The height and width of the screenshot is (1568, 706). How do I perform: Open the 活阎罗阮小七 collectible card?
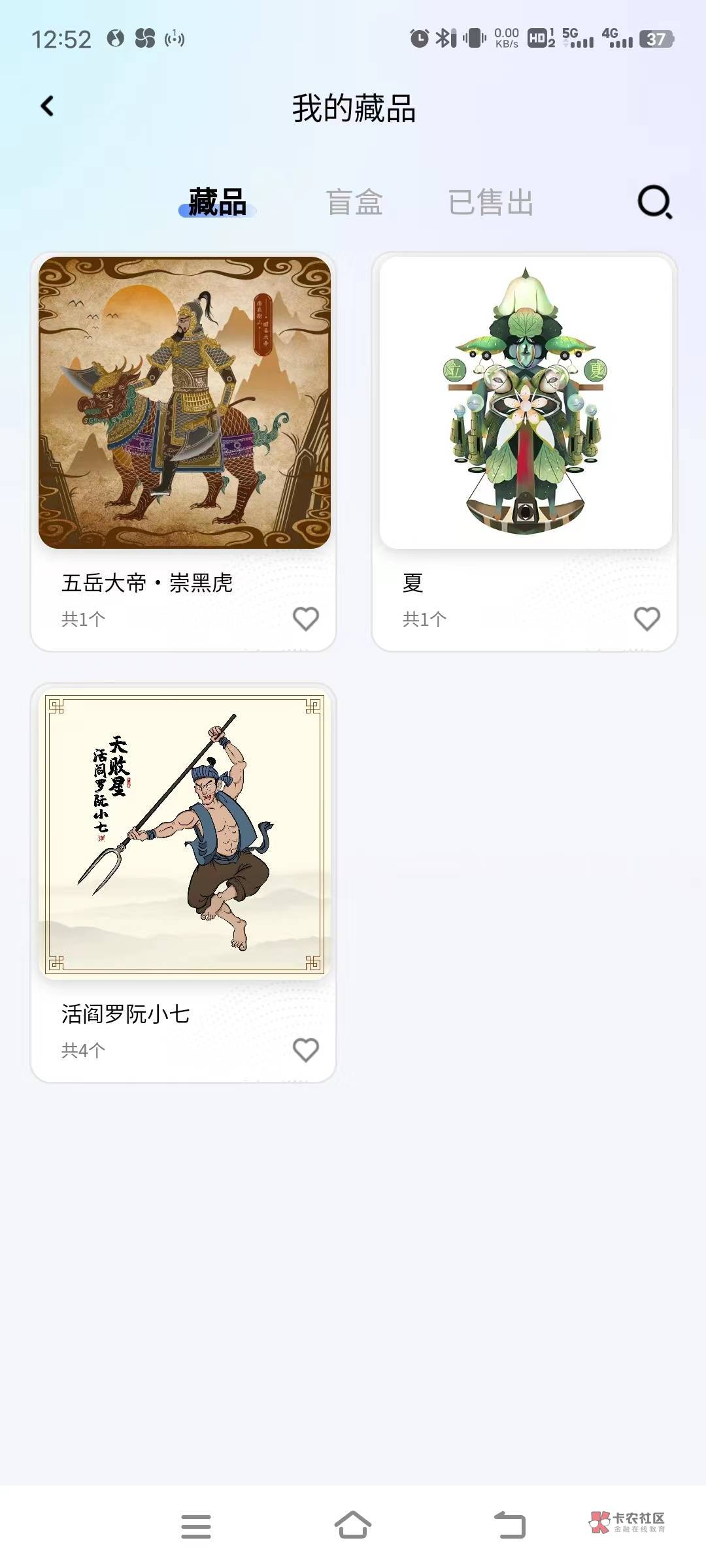coord(184,883)
